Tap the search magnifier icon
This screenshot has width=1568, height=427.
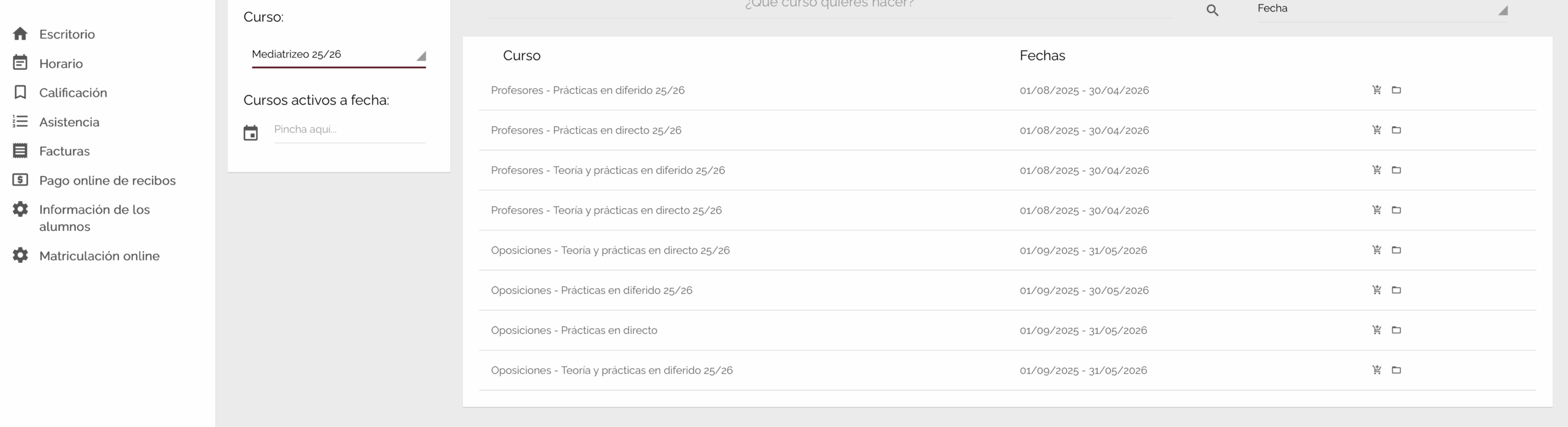[1212, 10]
